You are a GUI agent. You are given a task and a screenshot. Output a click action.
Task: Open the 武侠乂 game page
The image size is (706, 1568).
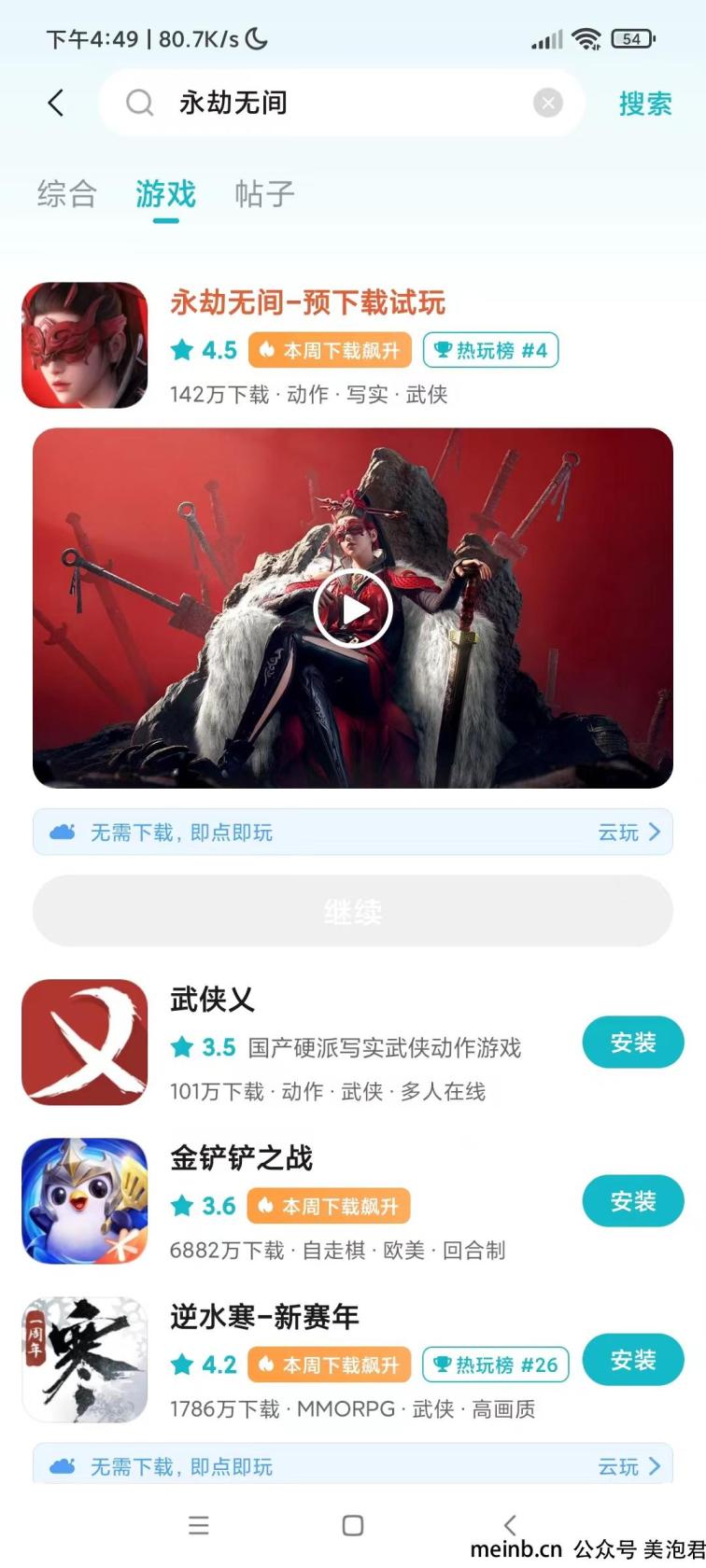tap(213, 1001)
